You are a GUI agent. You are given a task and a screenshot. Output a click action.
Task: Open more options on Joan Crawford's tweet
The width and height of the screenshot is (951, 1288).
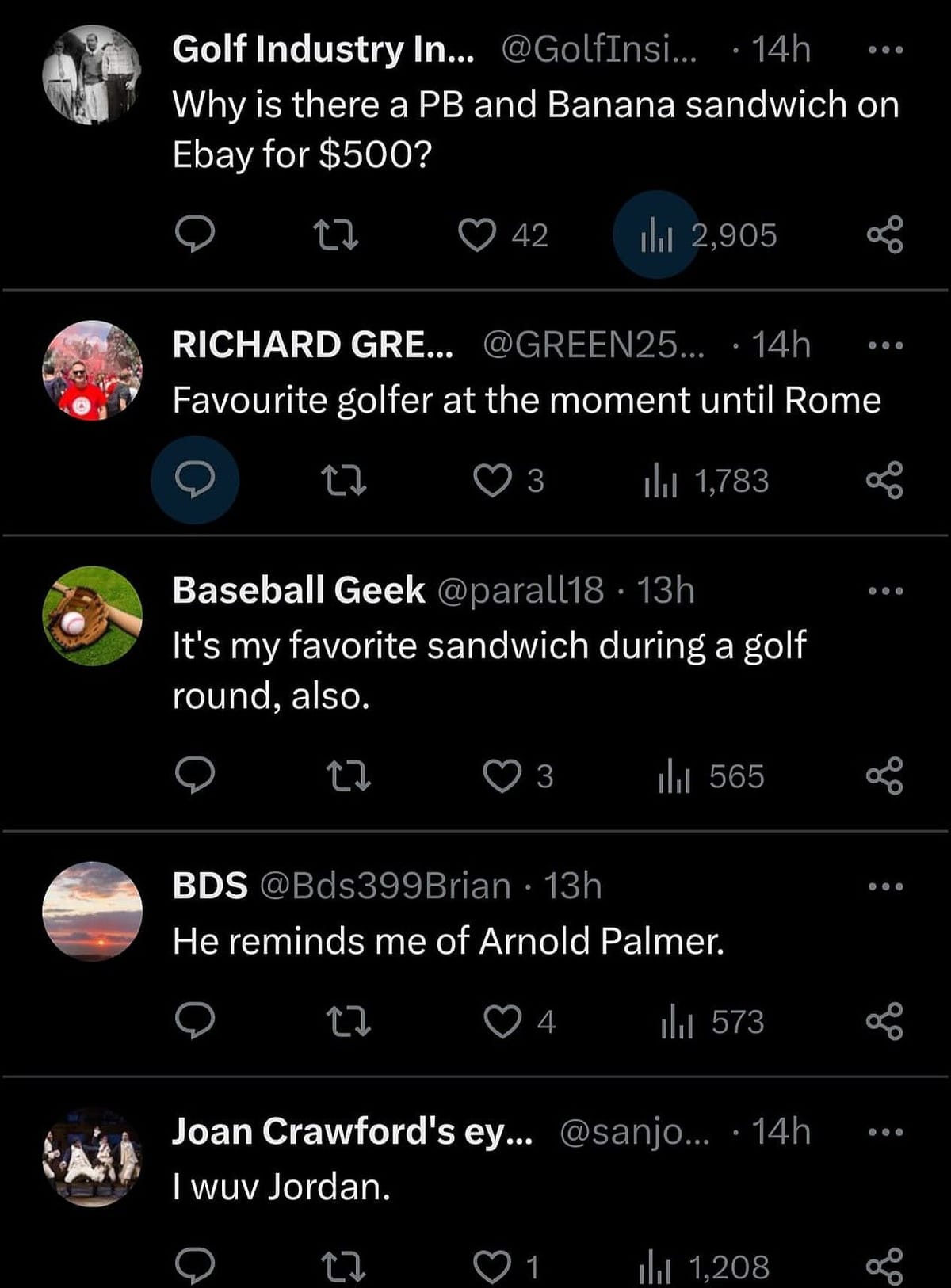click(x=884, y=1133)
